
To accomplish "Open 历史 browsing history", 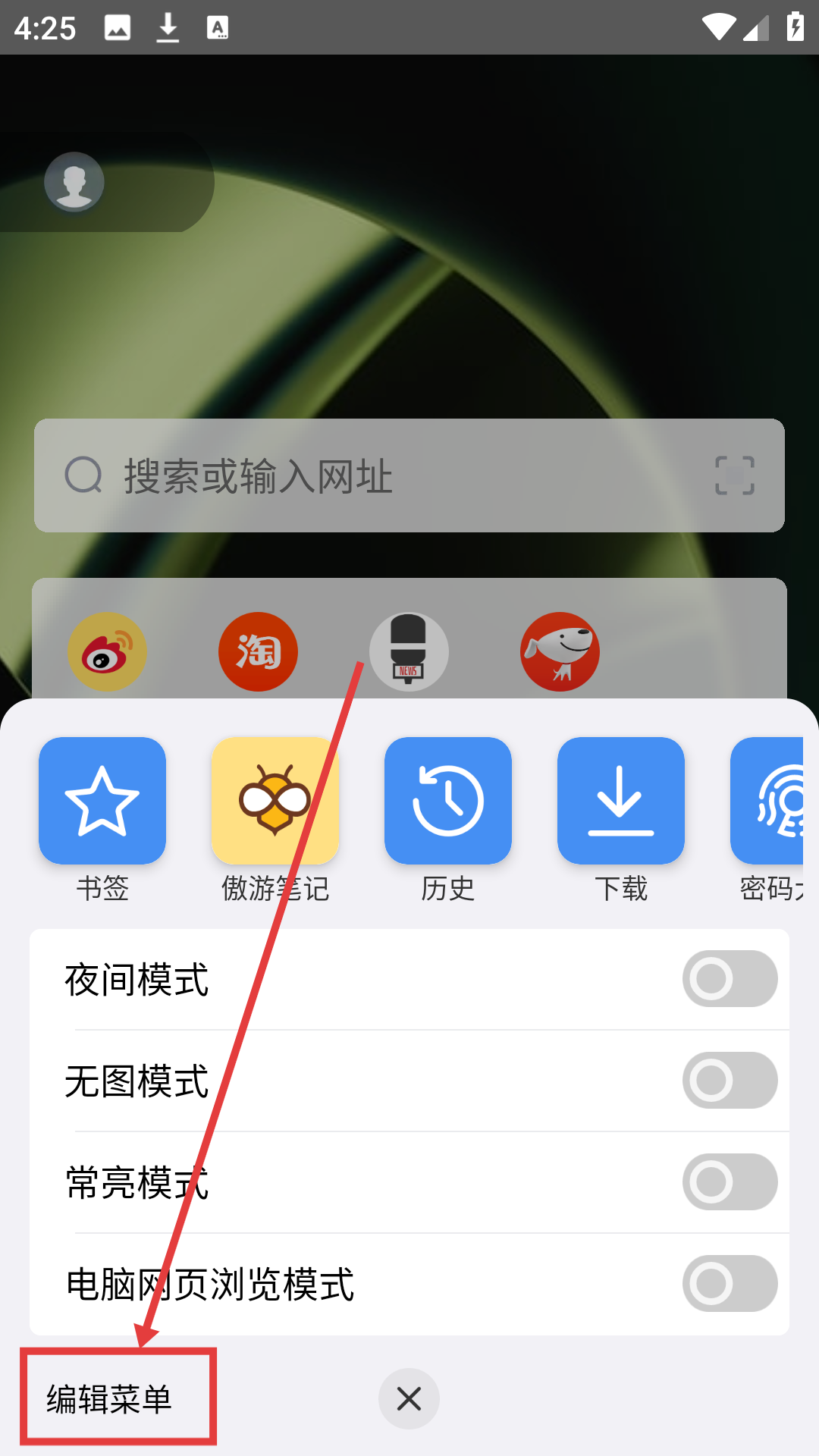I will pos(448,801).
